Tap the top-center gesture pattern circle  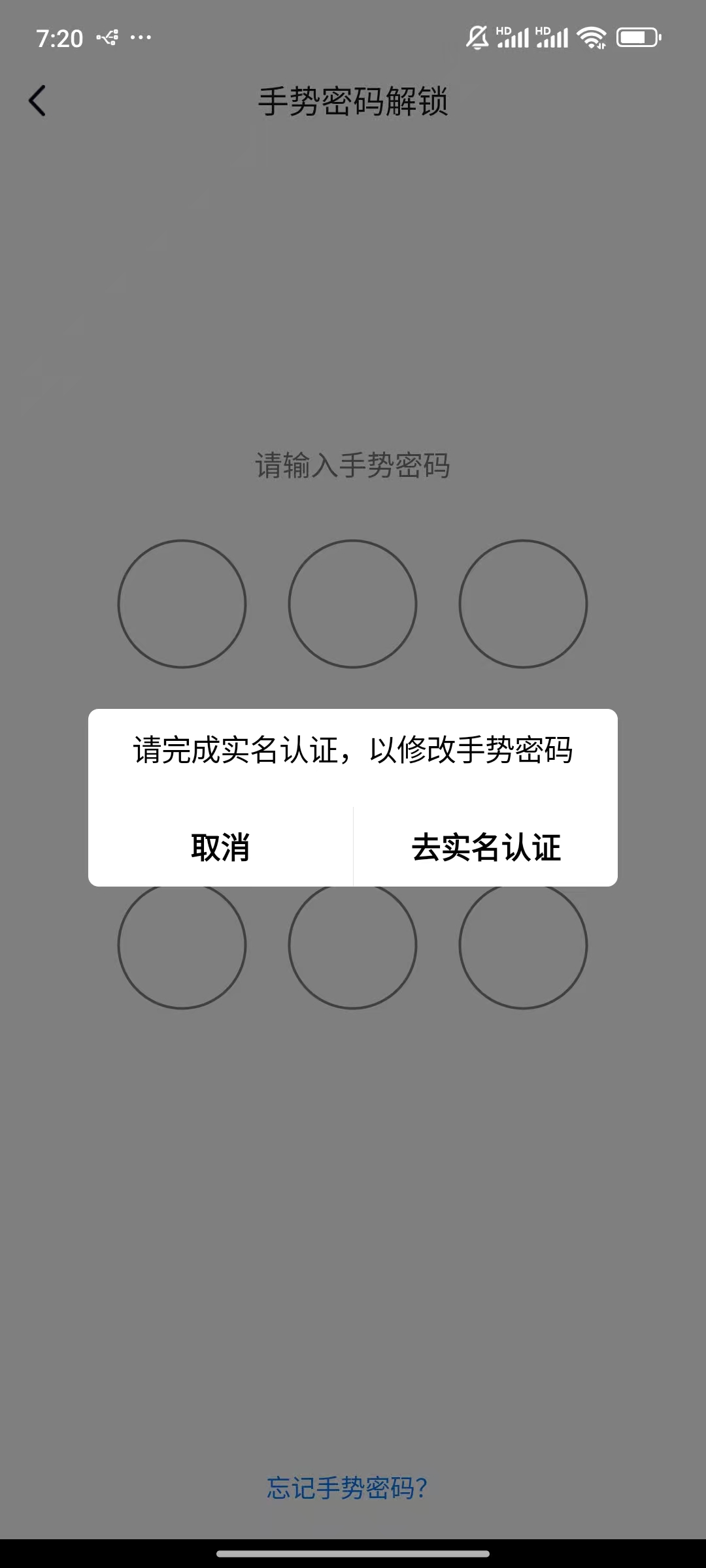click(352, 604)
